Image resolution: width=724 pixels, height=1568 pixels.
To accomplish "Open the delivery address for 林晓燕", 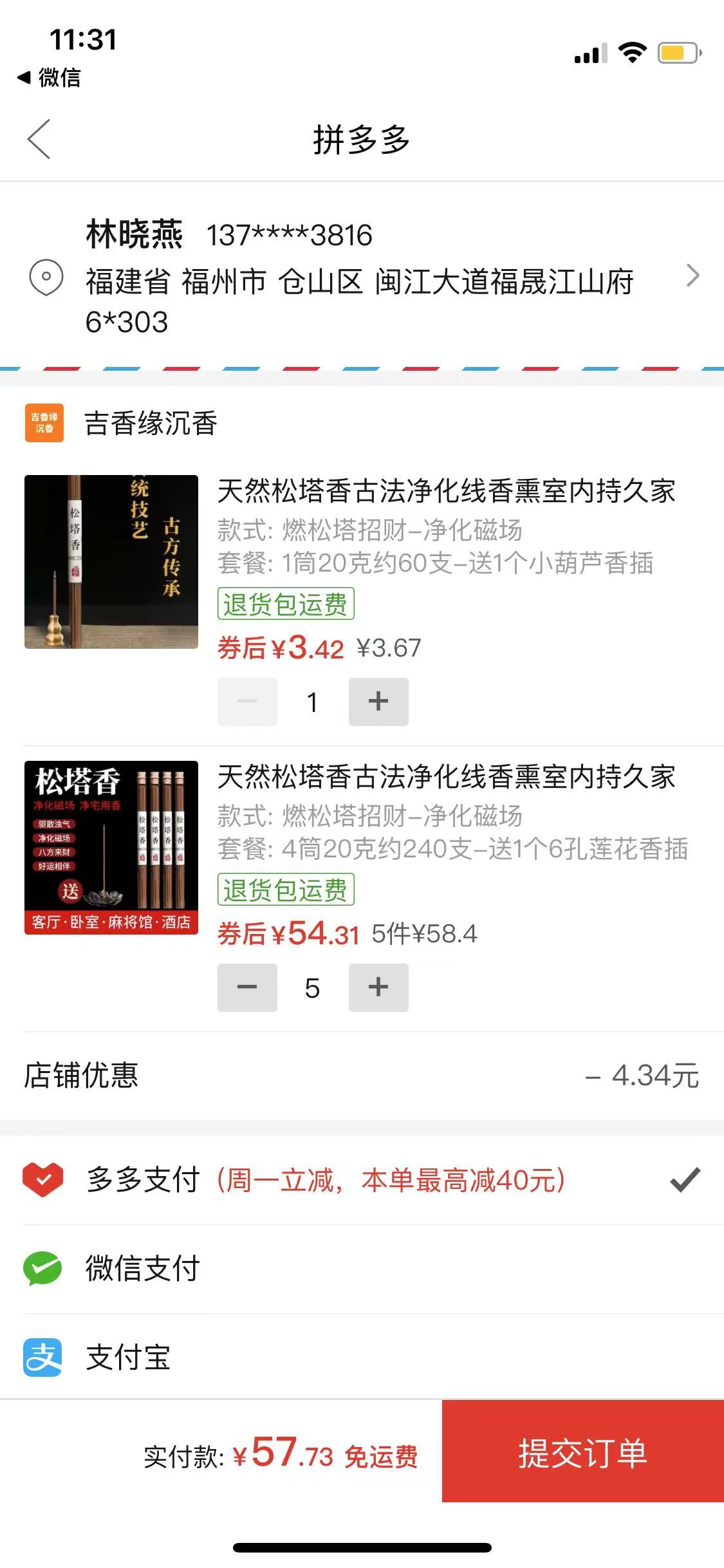I will (362, 277).
